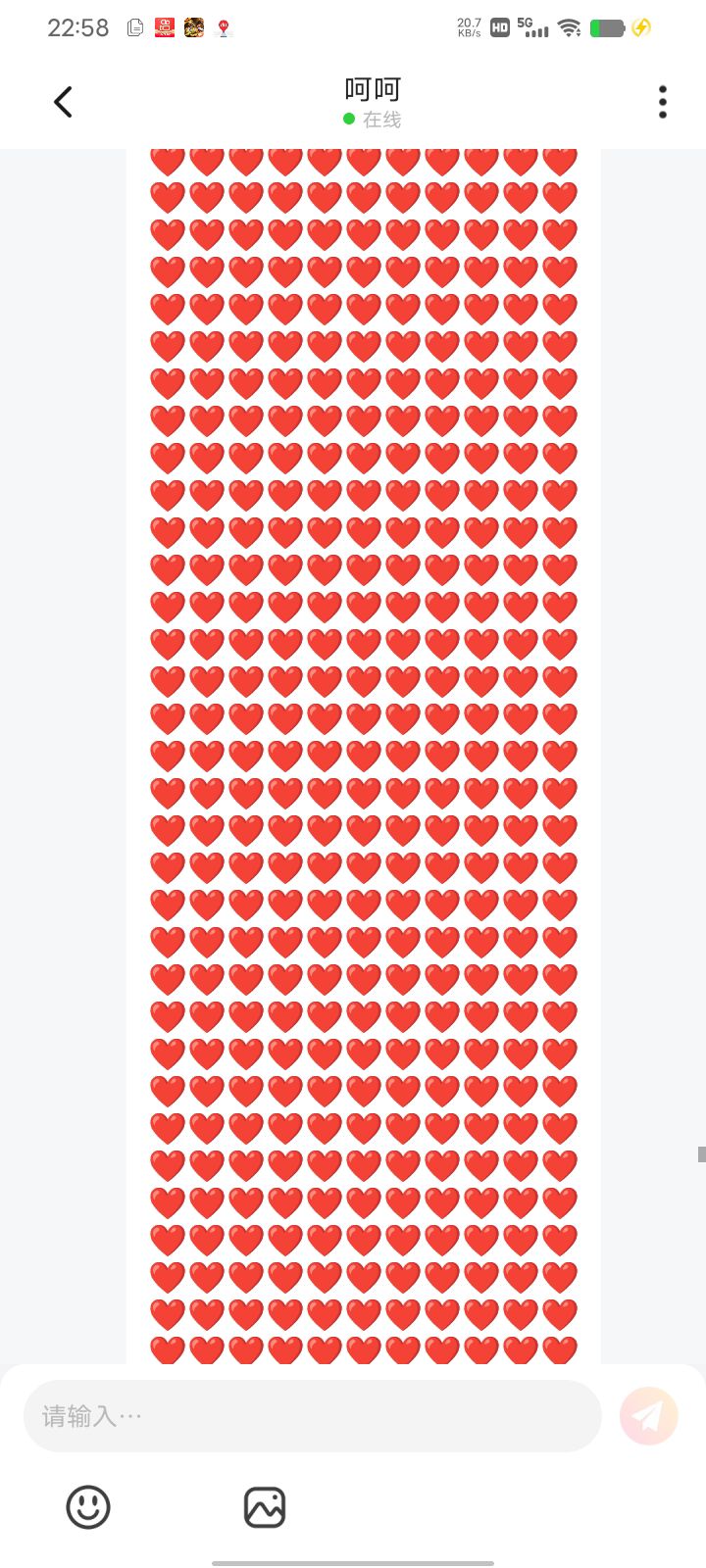
Task: Focus the 请输入 message field
Action: 312,1416
